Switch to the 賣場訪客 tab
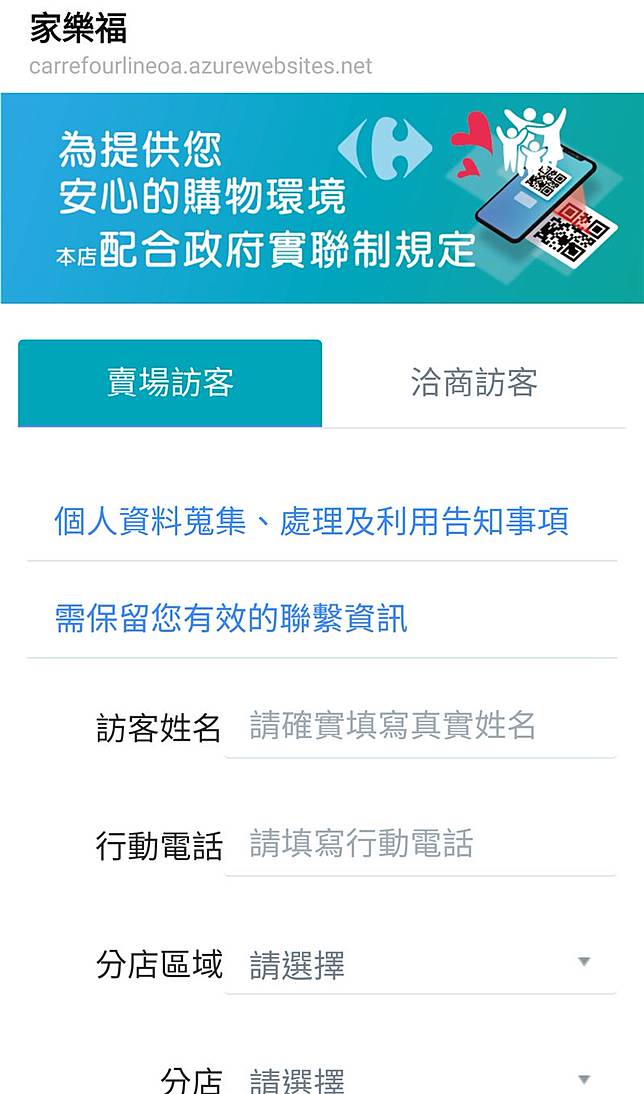The width and height of the screenshot is (644, 1094). [x=170, y=383]
